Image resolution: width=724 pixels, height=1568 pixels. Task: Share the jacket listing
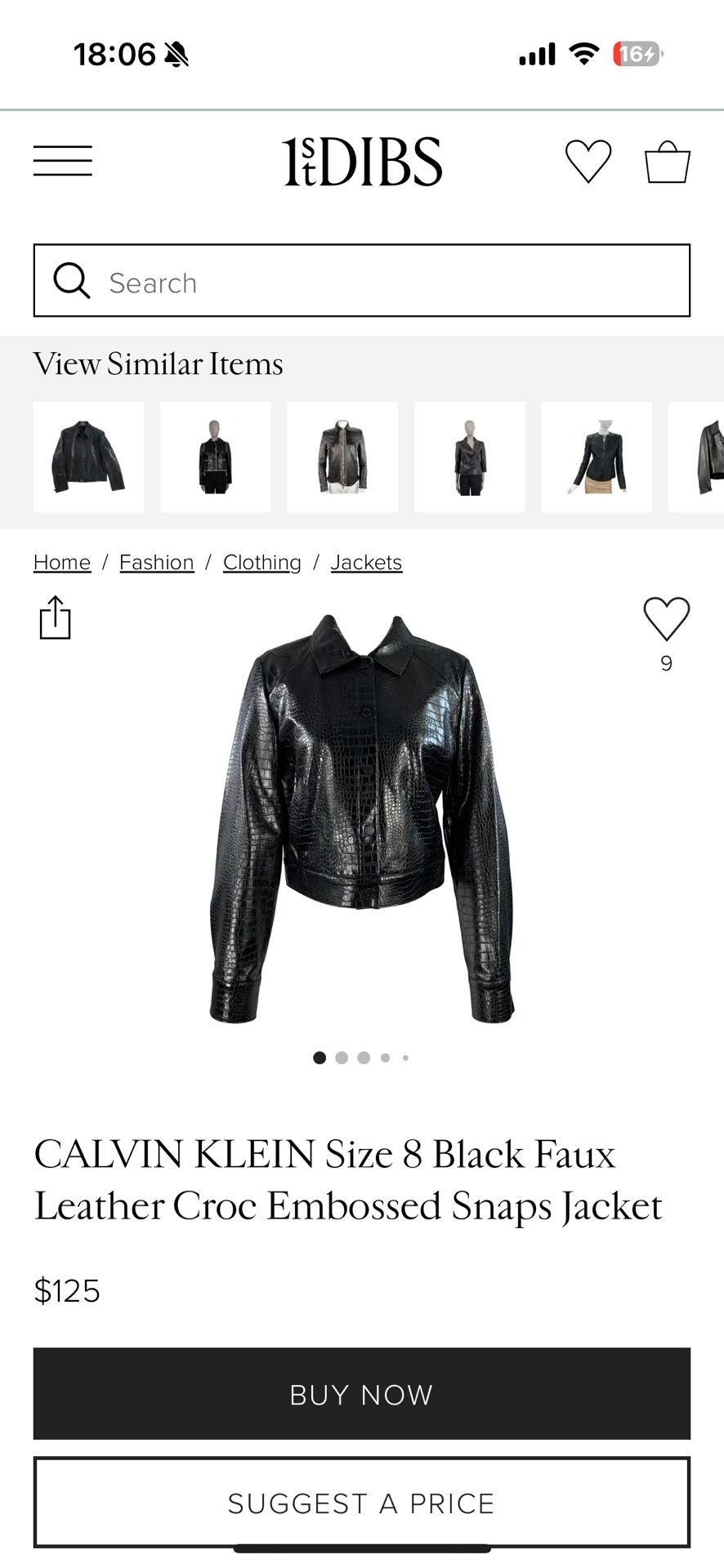[54, 618]
